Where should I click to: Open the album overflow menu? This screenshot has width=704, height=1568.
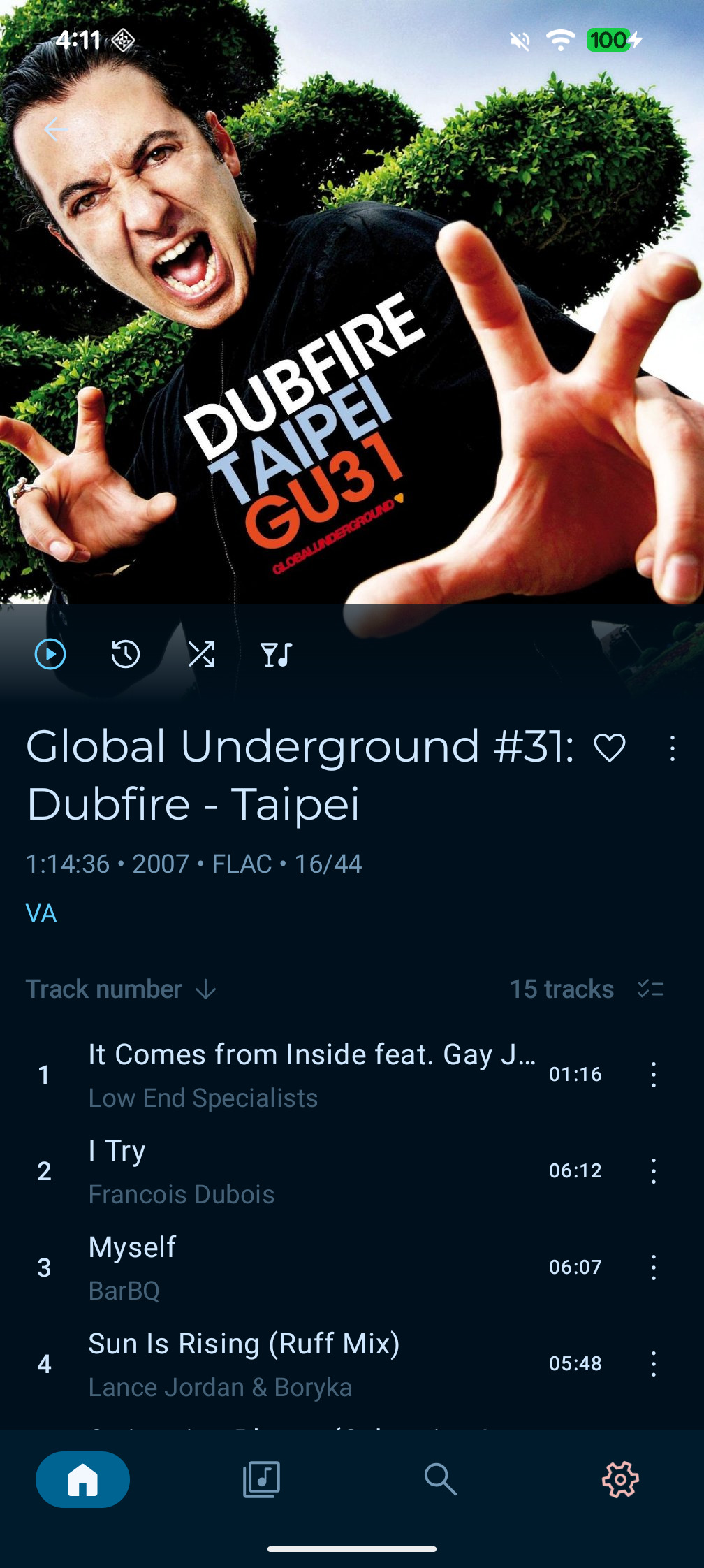pos(672,748)
